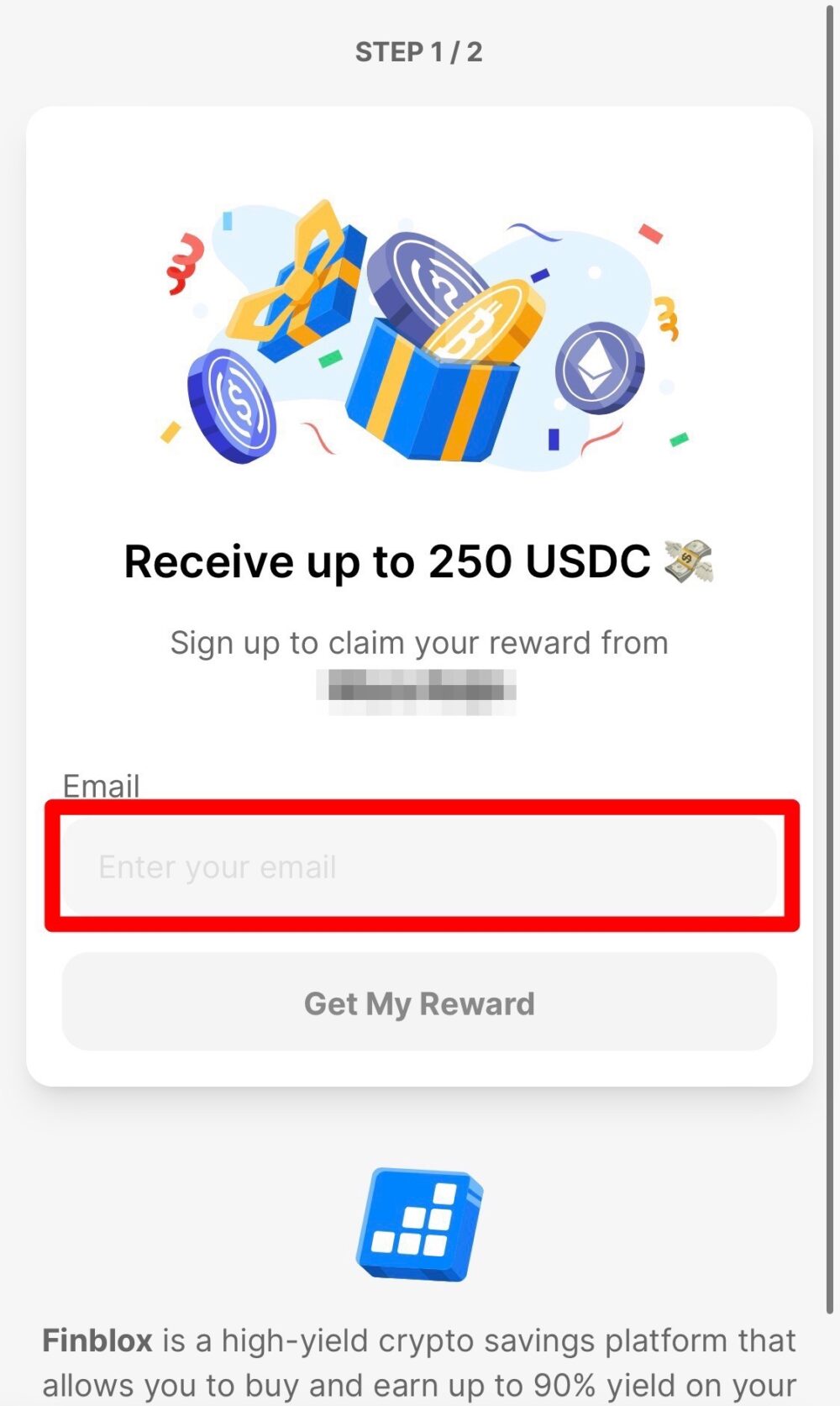Viewport: 840px width, 1406px height.
Task: Tap the Enter your email field
Action: (x=420, y=867)
